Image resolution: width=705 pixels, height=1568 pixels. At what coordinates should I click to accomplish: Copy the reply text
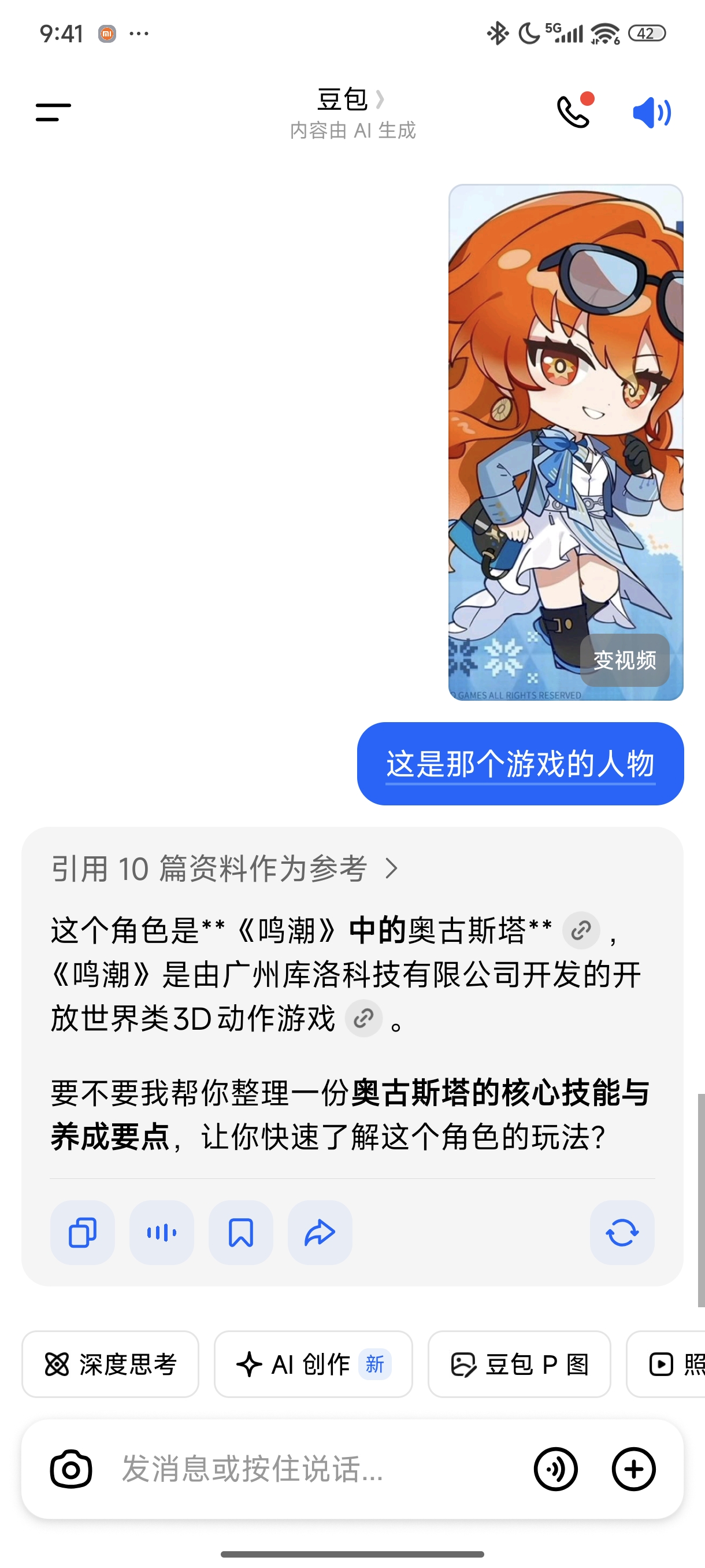coord(83,1233)
